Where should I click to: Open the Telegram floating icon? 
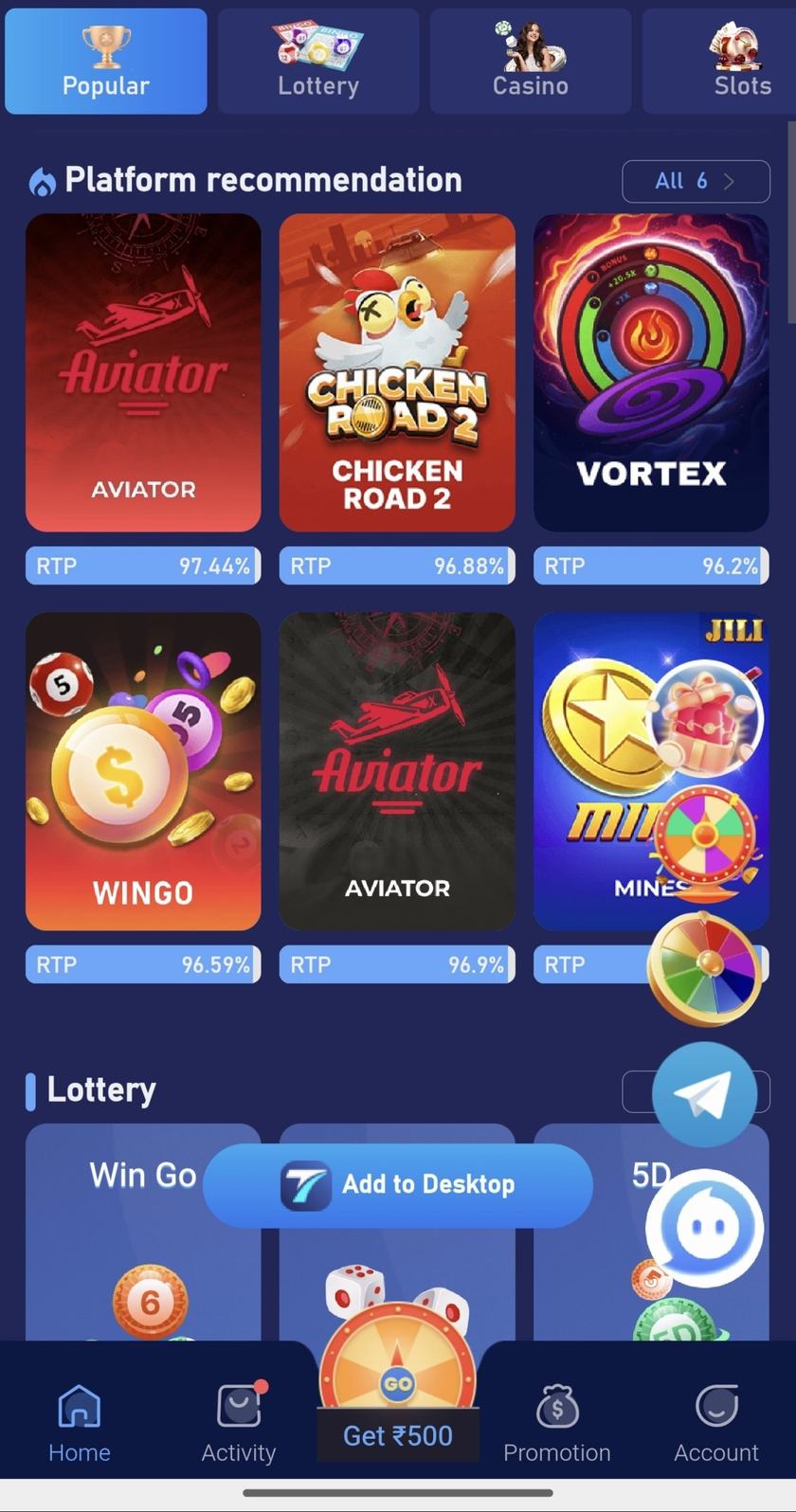704,1095
